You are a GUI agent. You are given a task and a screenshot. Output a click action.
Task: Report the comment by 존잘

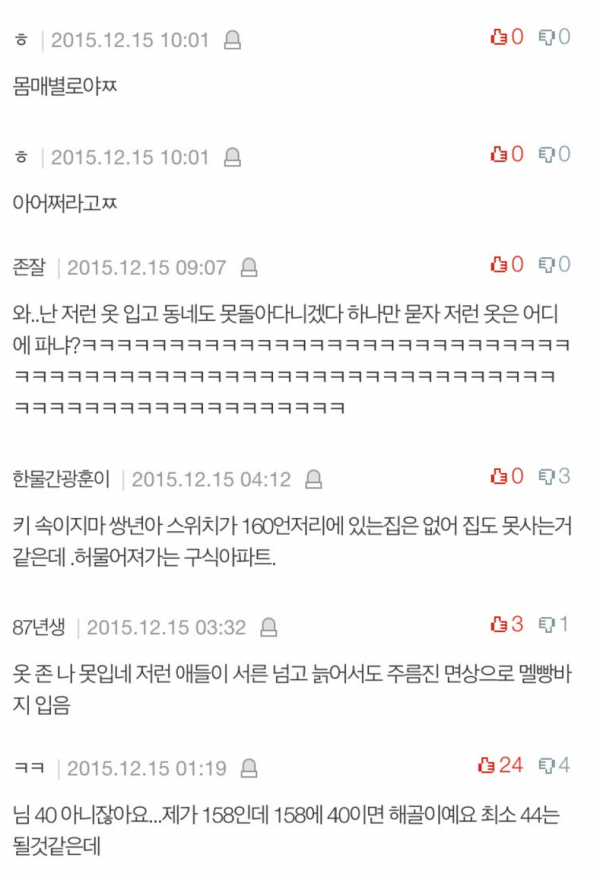(250, 267)
